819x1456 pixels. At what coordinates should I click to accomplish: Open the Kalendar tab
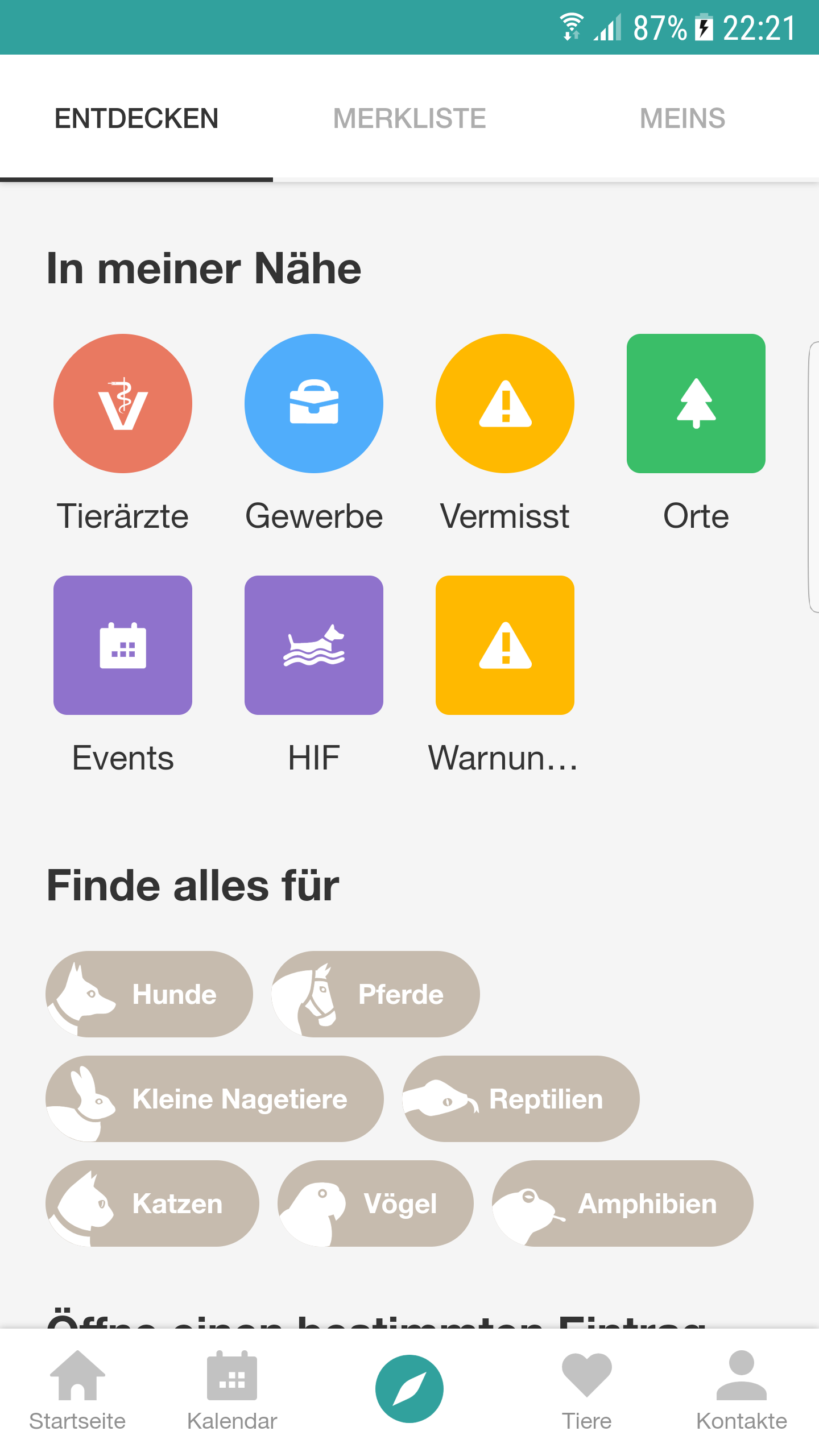[x=232, y=1390]
